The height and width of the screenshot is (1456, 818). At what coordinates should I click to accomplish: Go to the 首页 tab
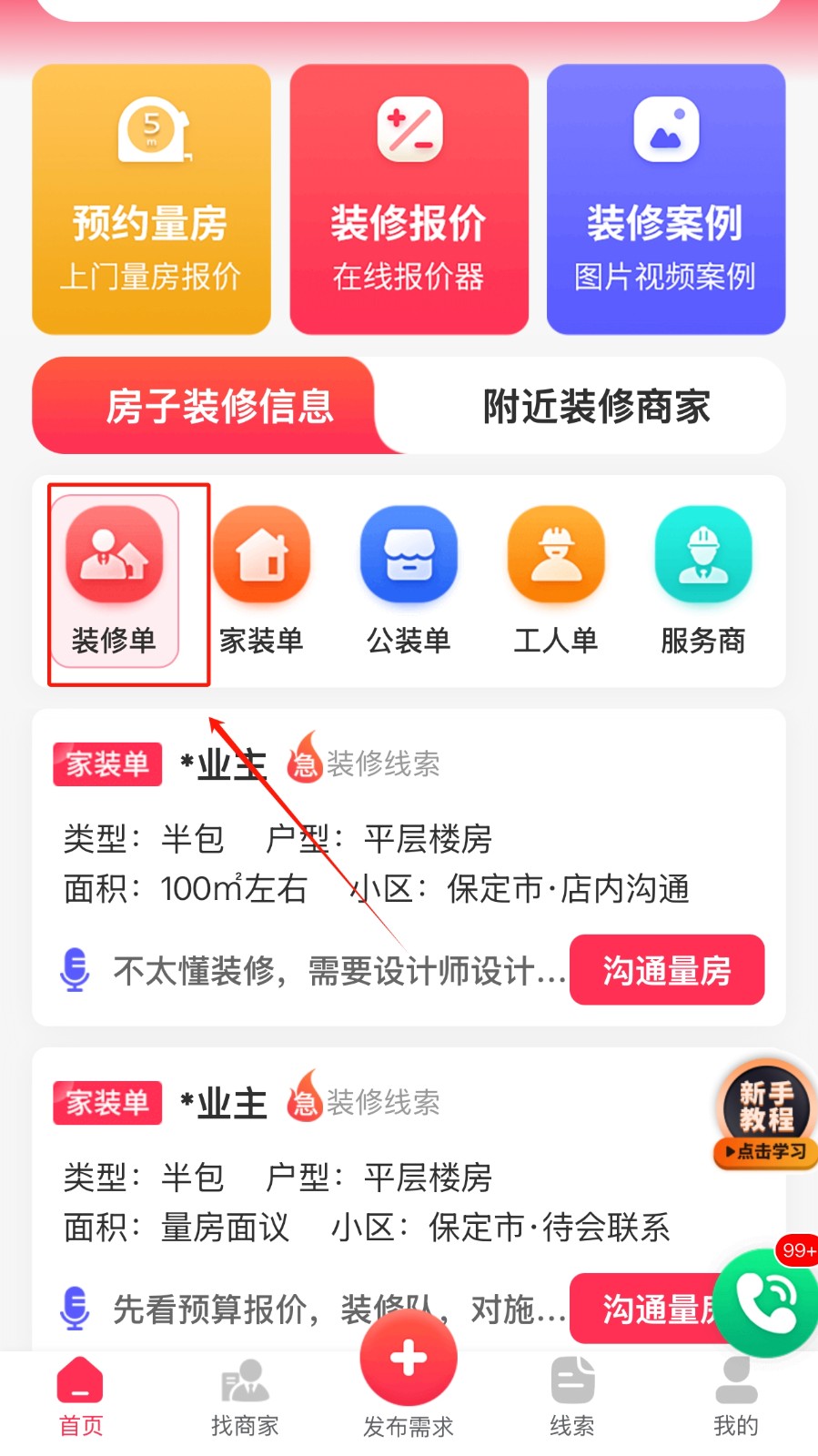click(81, 1397)
